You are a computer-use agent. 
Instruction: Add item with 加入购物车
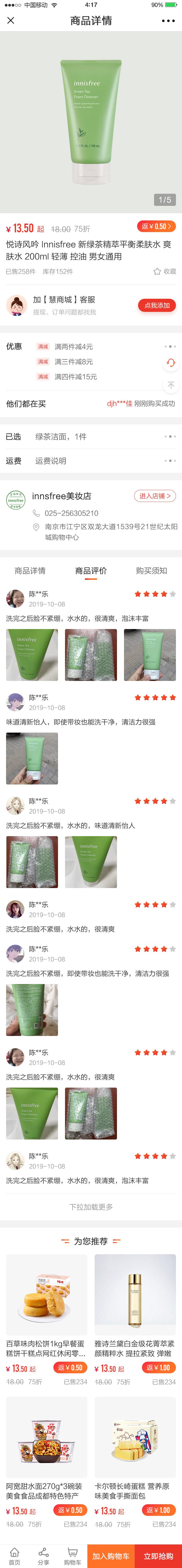[111, 1556]
